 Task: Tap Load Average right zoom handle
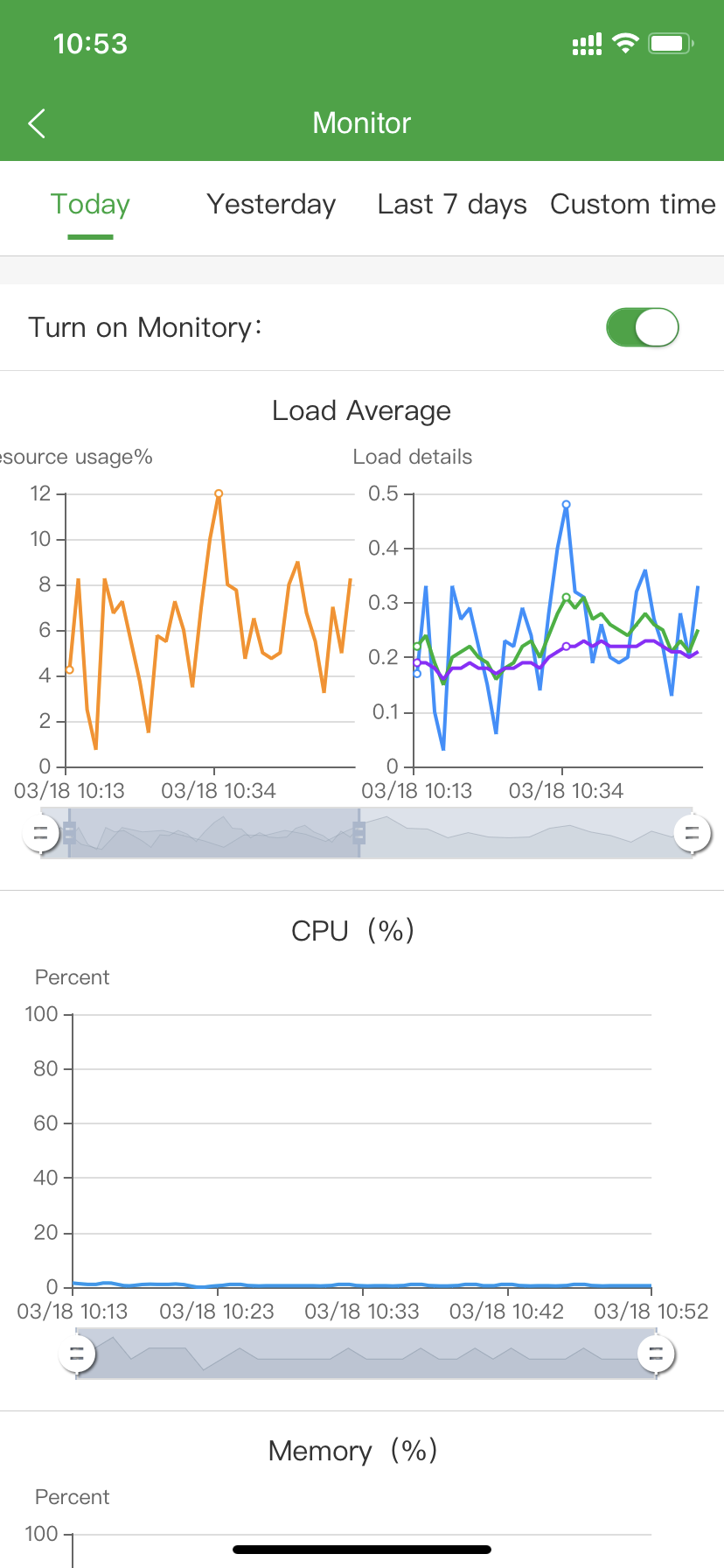[692, 833]
